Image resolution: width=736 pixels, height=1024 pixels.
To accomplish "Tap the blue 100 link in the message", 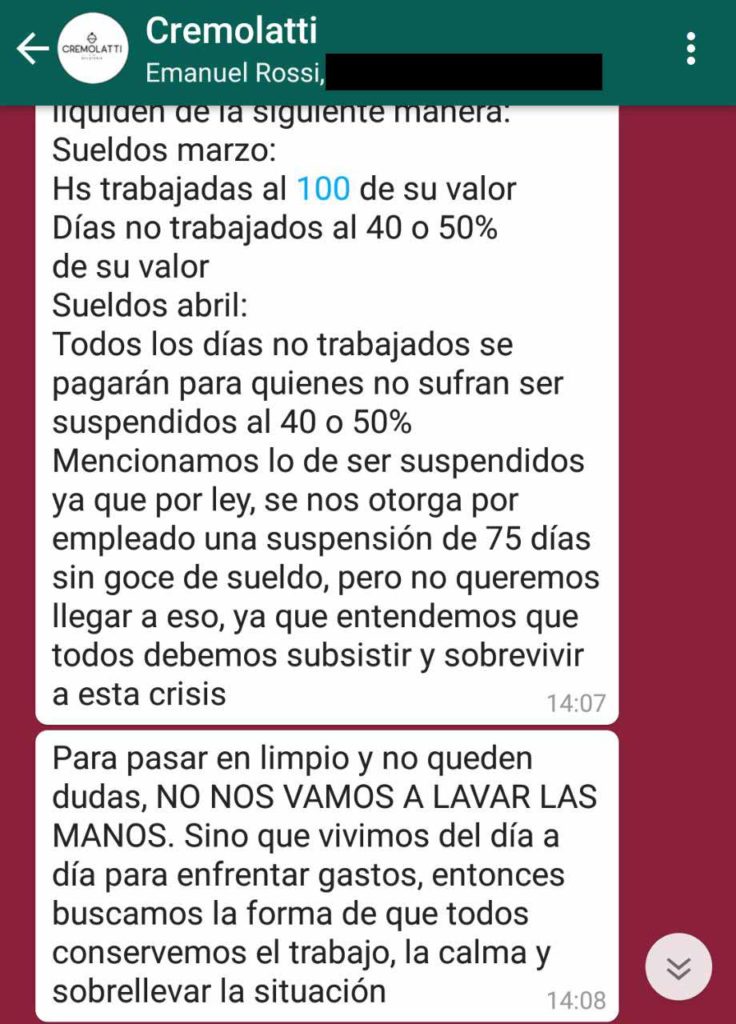I will [323, 188].
